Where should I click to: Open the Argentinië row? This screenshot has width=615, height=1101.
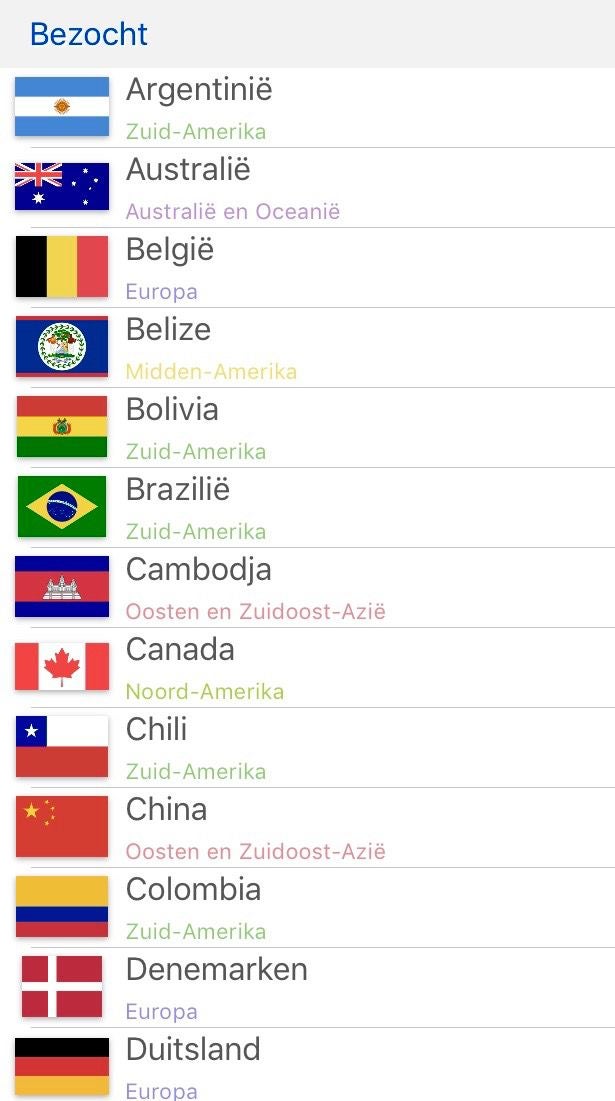tap(308, 108)
